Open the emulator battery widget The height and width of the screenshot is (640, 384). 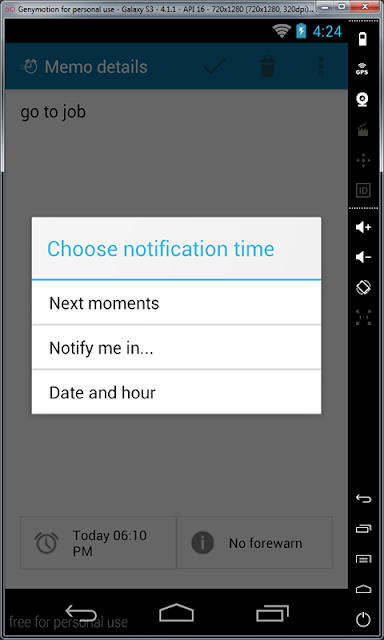pos(362,39)
